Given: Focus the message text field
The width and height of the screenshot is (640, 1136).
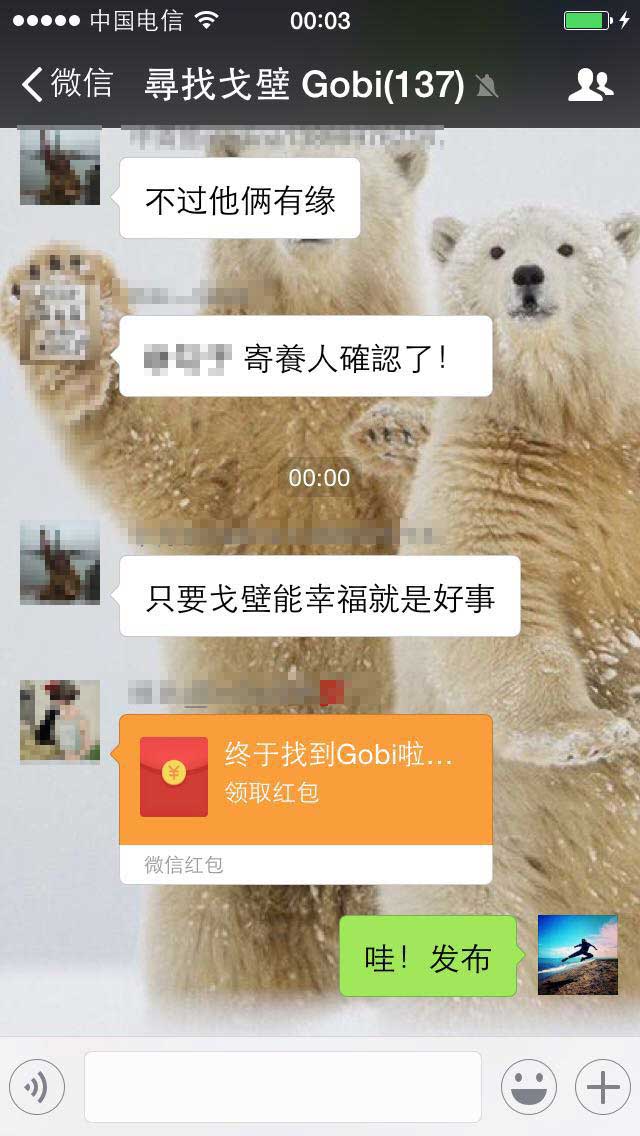Looking at the screenshot, I should (282, 1086).
